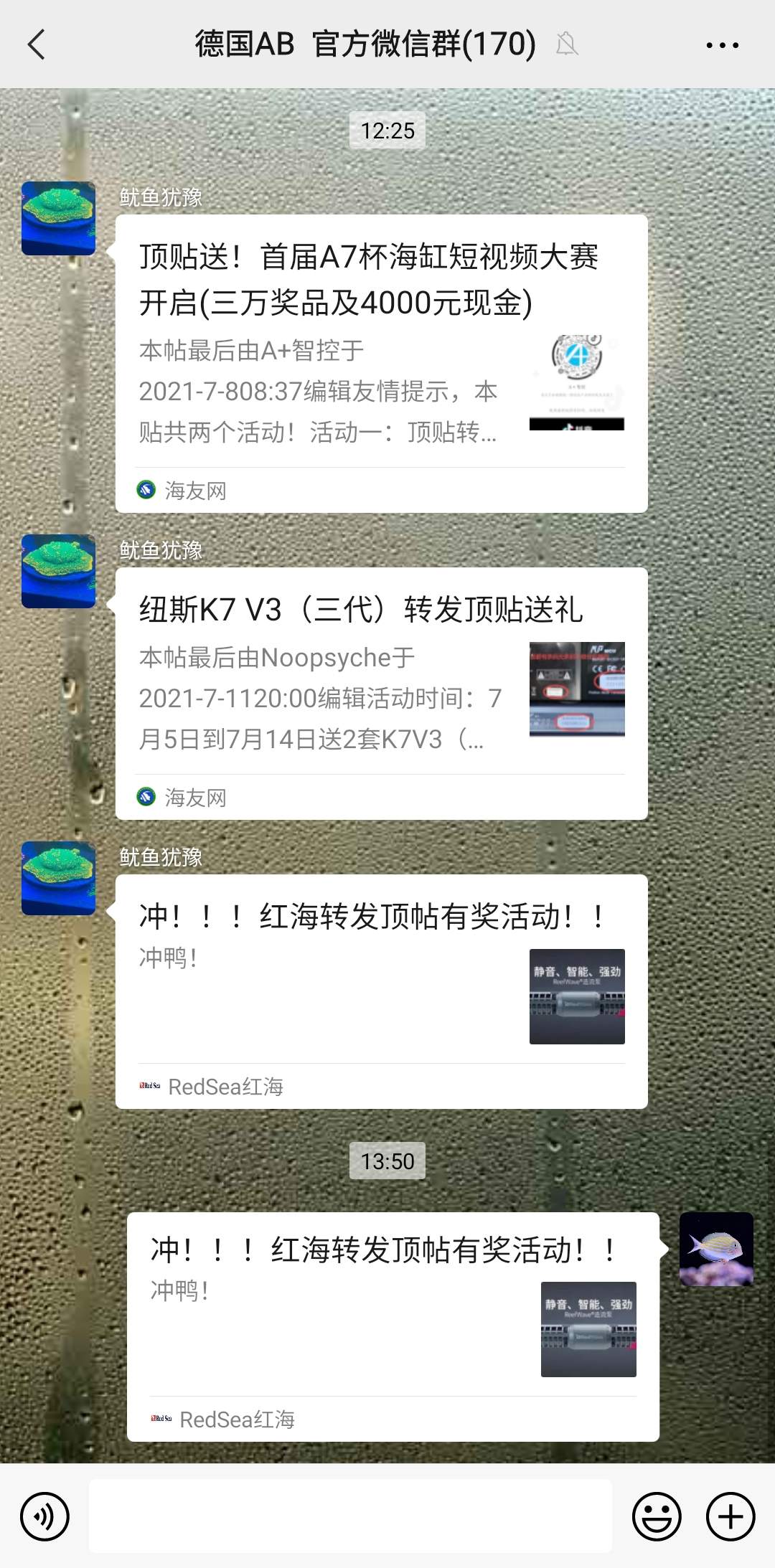Open the 纽斯K7 V3 转发顶贴送礼 link card
Image resolution: width=775 pixels, height=1568 pixels.
(x=381, y=693)
